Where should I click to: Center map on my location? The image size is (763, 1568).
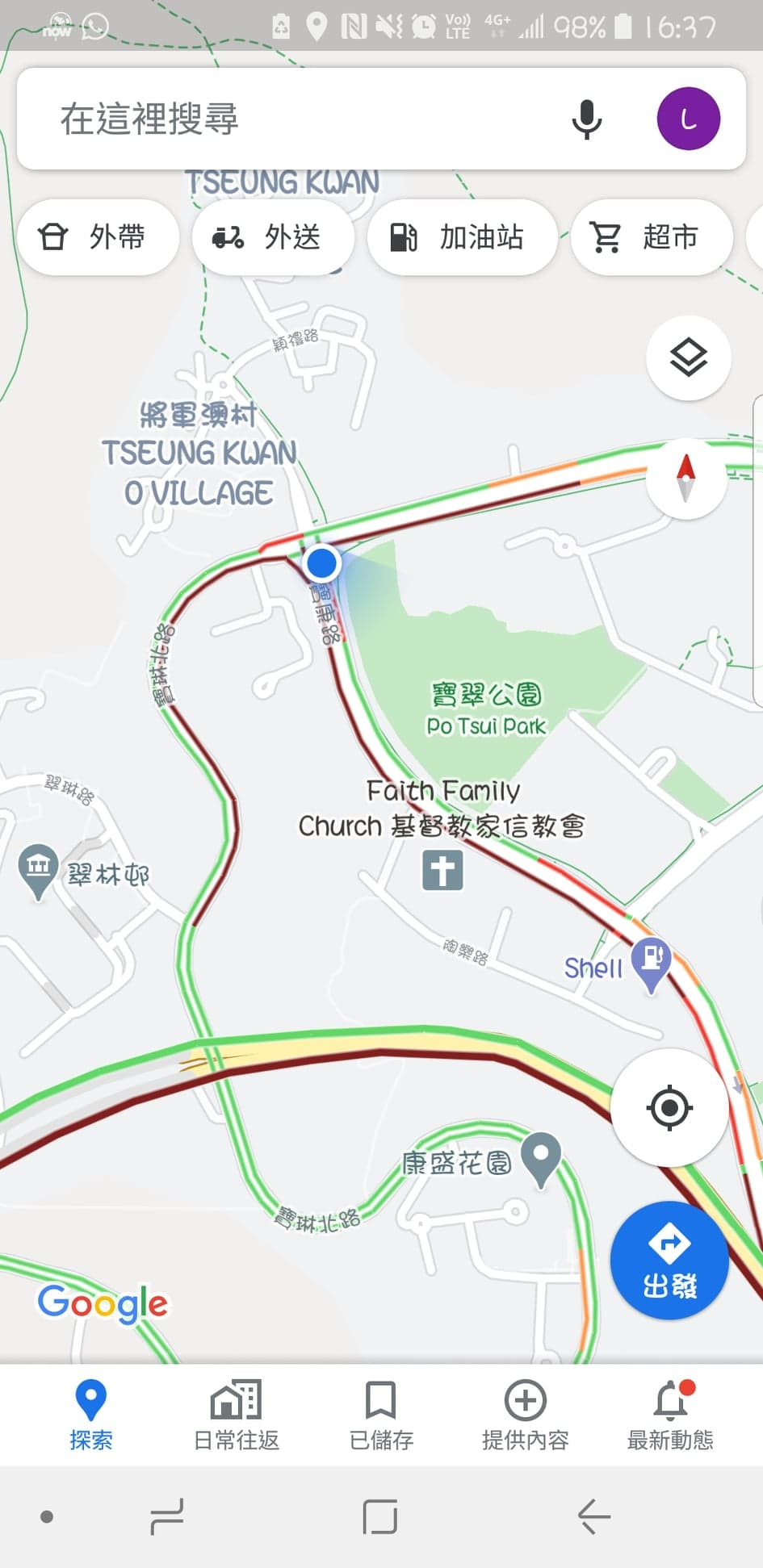(x=669, y=1107)
